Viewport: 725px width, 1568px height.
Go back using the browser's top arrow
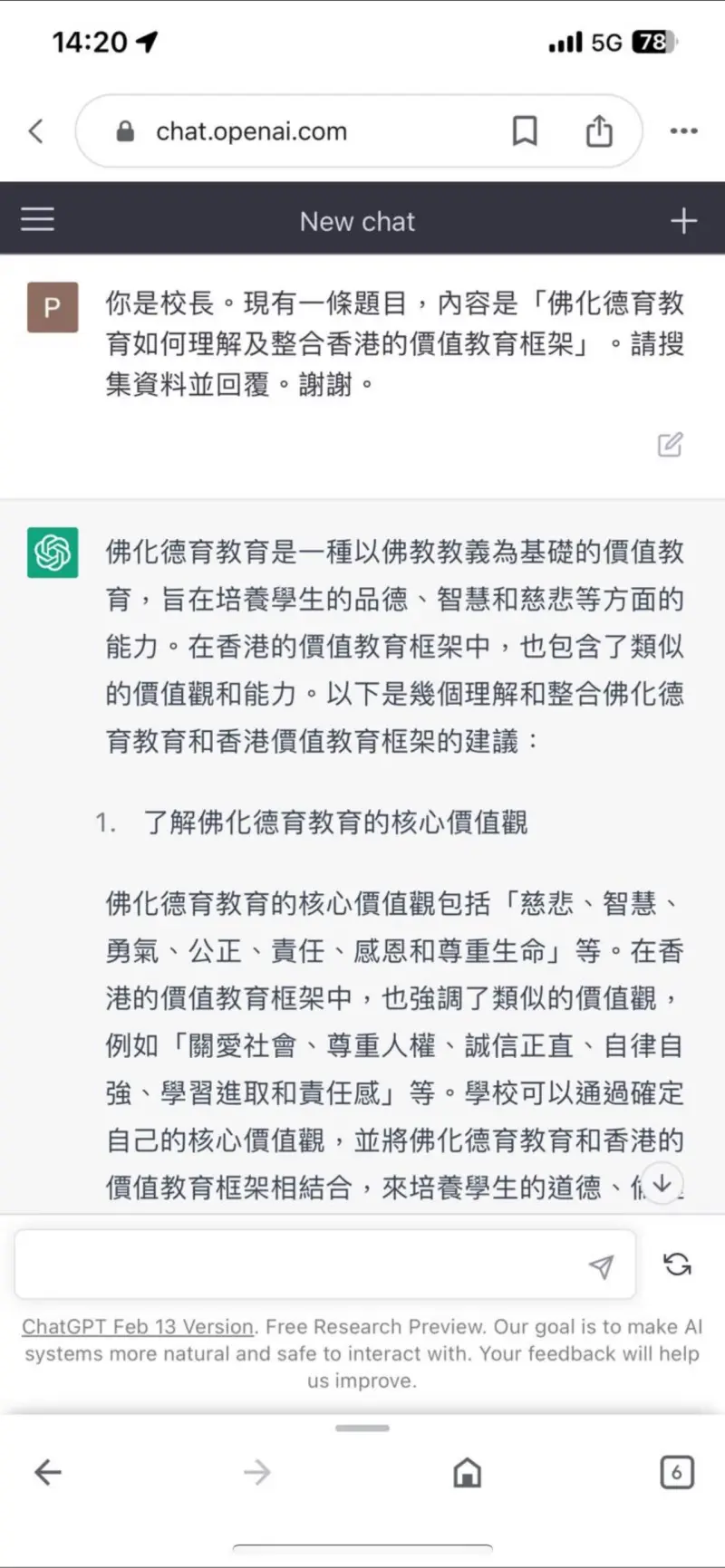(x=36, y=131)
